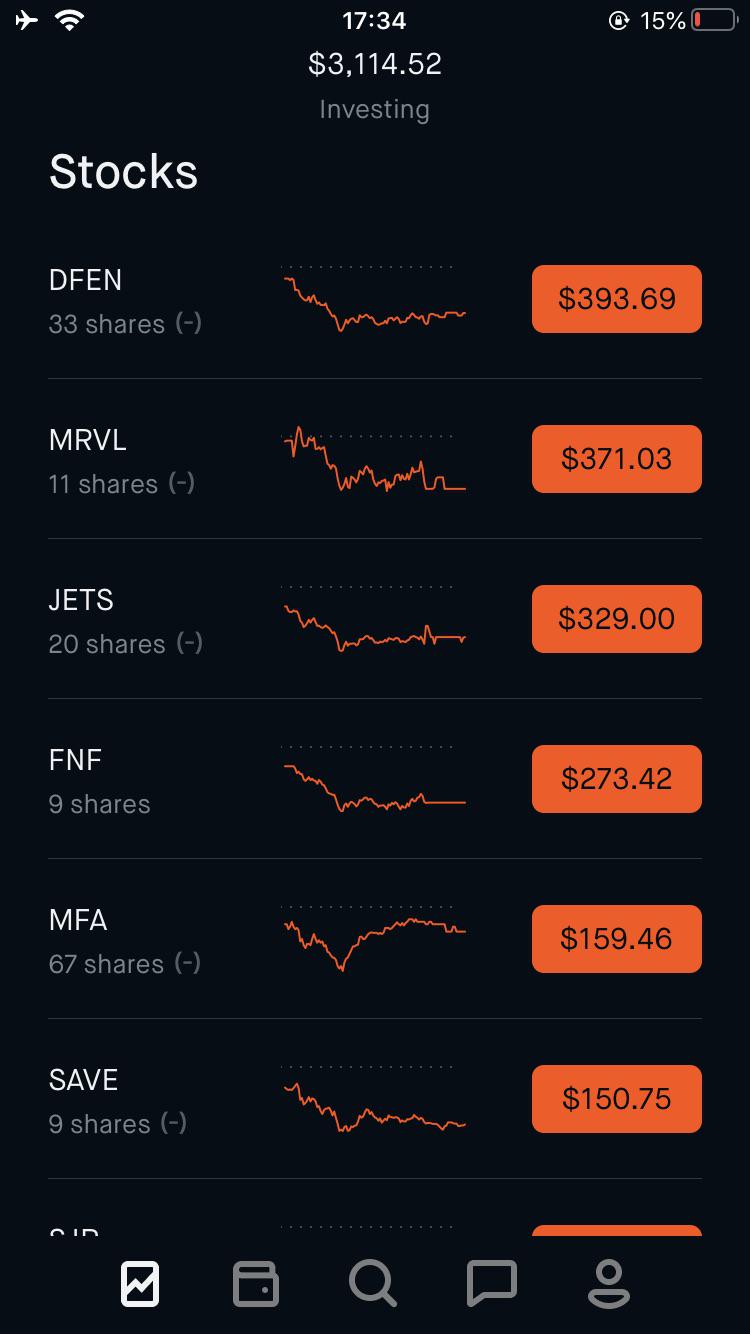Open the messages chat bubble icon

pyautogui.click(x=490, y=1284)
